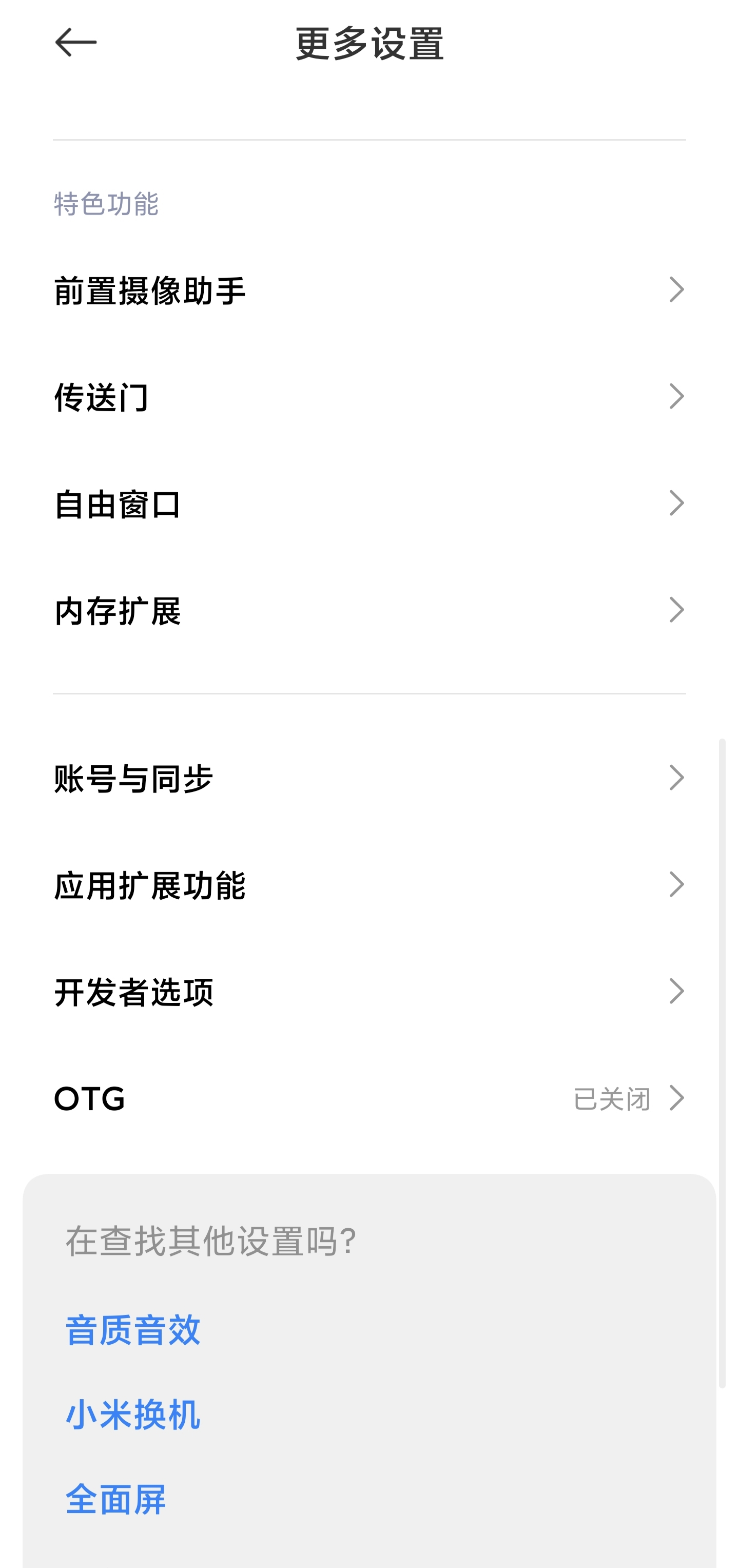Tap the 音质音效 link
Viewport: 739px width, 1568px height.
(133, 1330)
